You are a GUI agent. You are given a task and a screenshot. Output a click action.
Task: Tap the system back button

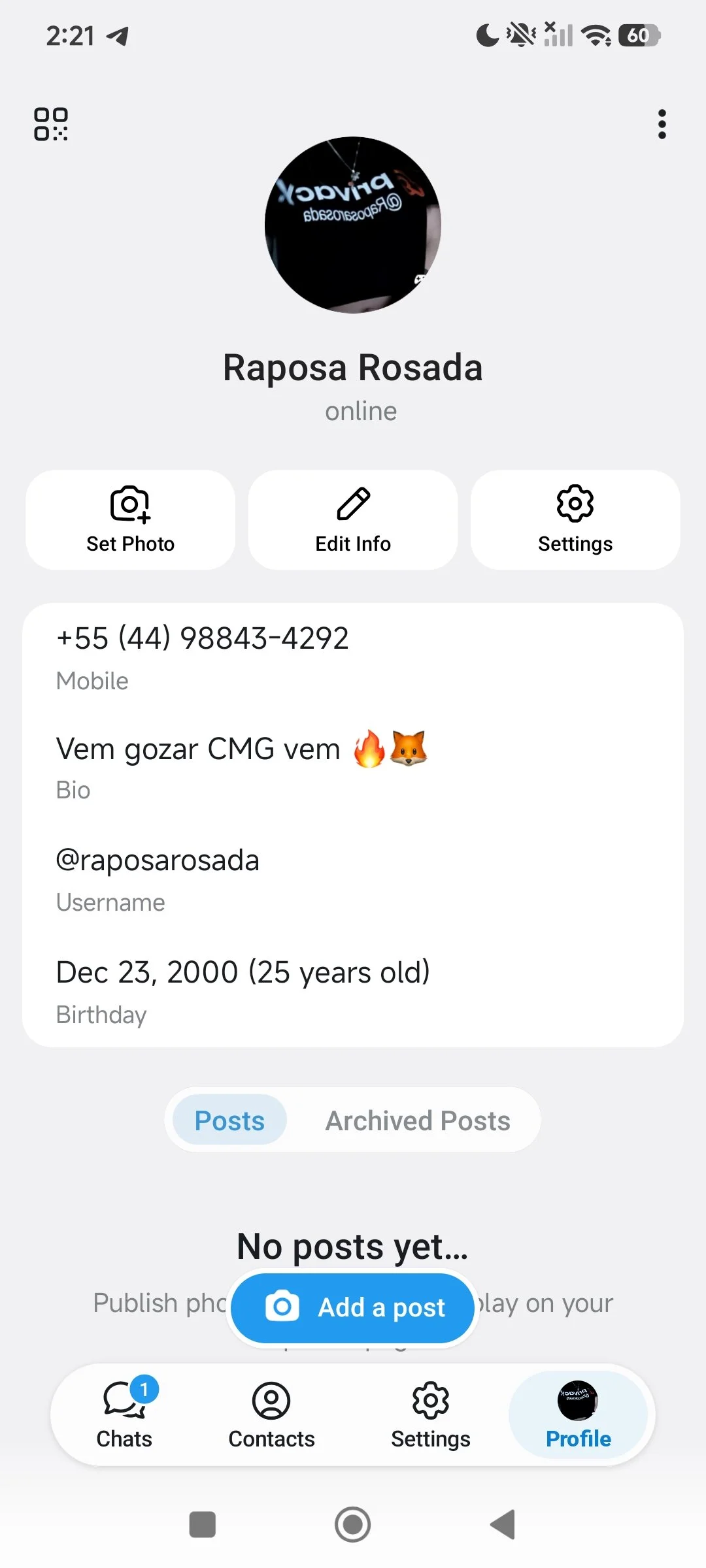(503, 1525)
